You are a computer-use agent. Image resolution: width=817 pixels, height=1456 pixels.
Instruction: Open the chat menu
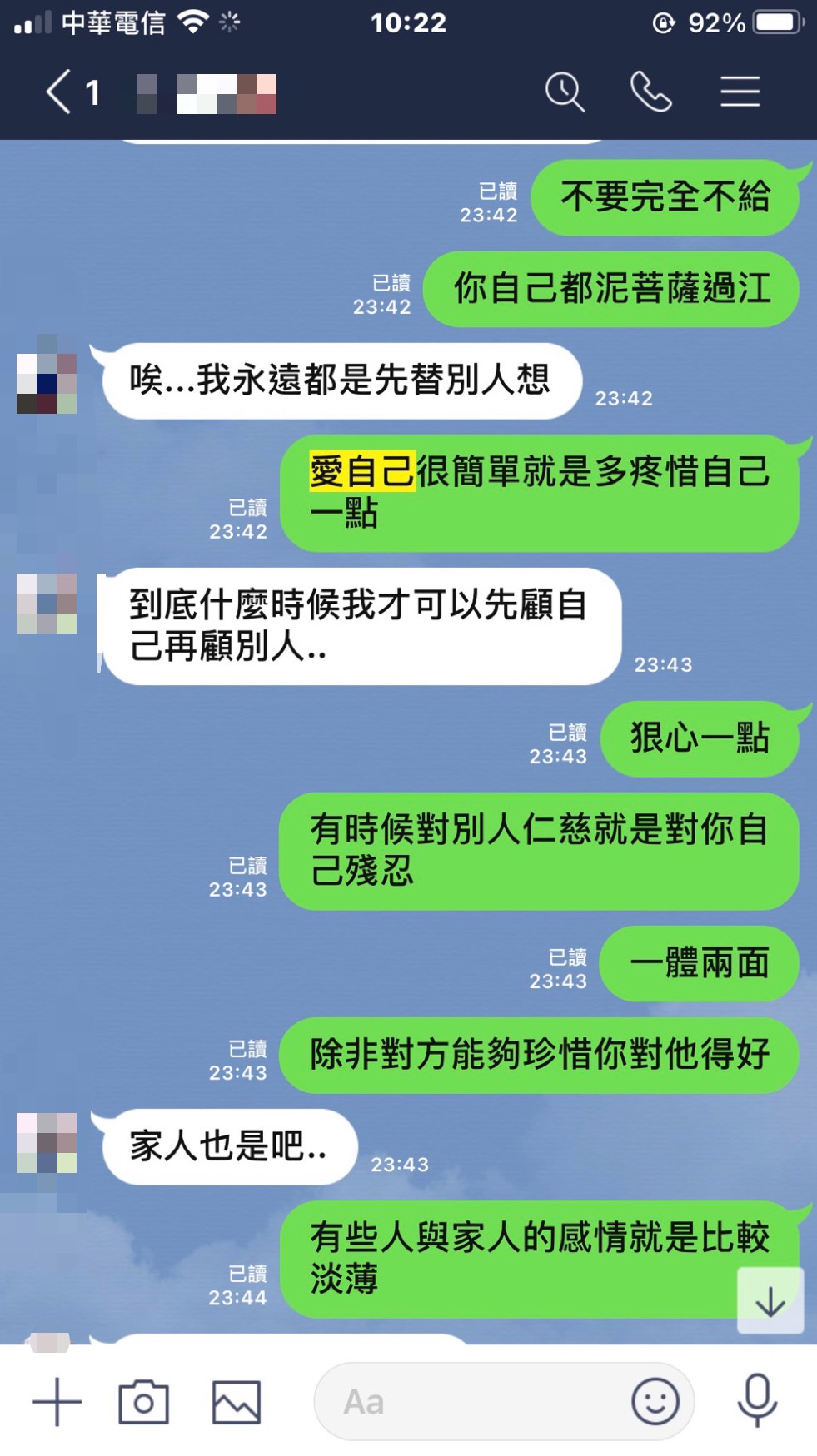pyautogui.click(x=740, y=92)
